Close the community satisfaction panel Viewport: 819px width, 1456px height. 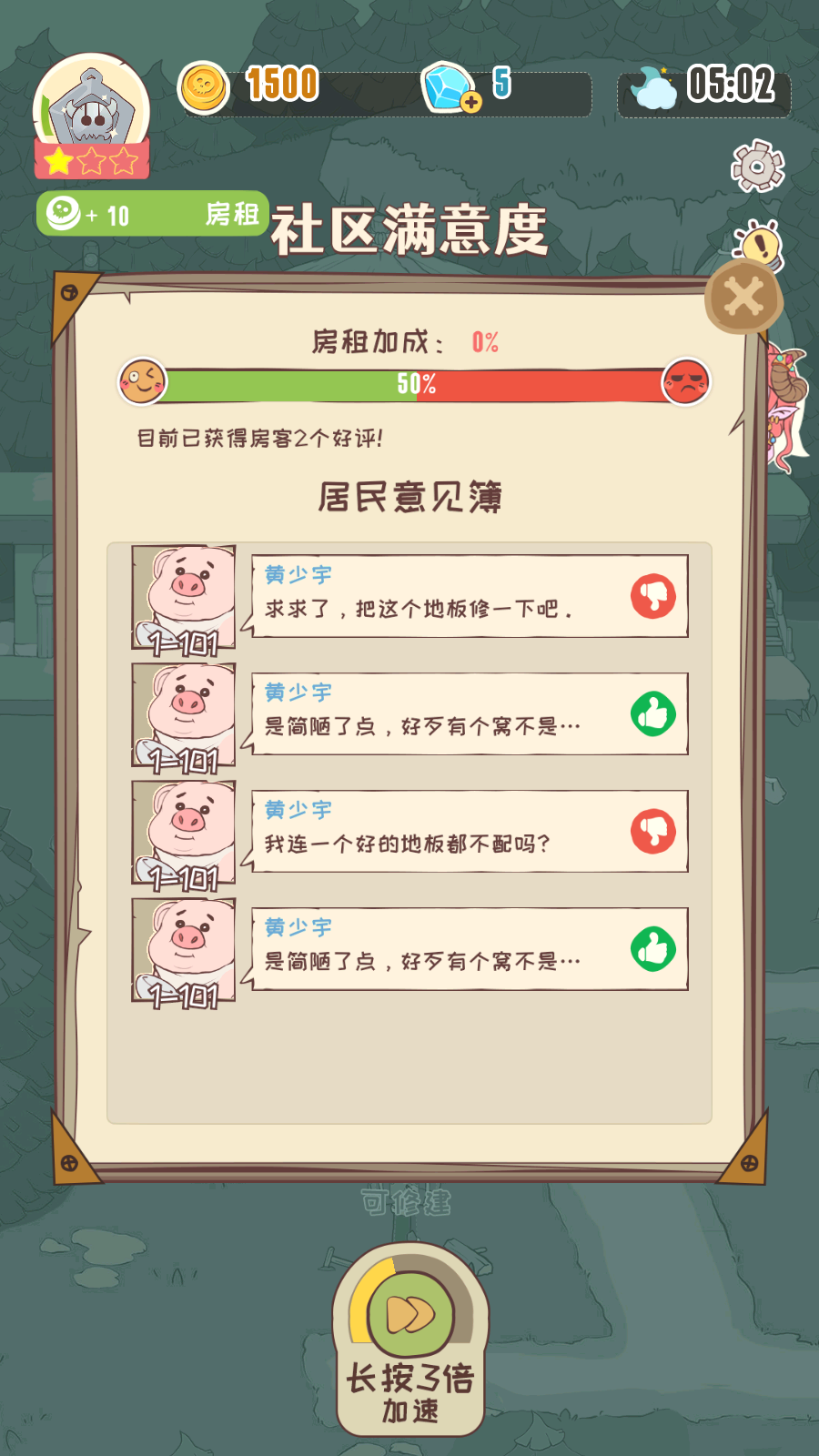coord(743,297)
